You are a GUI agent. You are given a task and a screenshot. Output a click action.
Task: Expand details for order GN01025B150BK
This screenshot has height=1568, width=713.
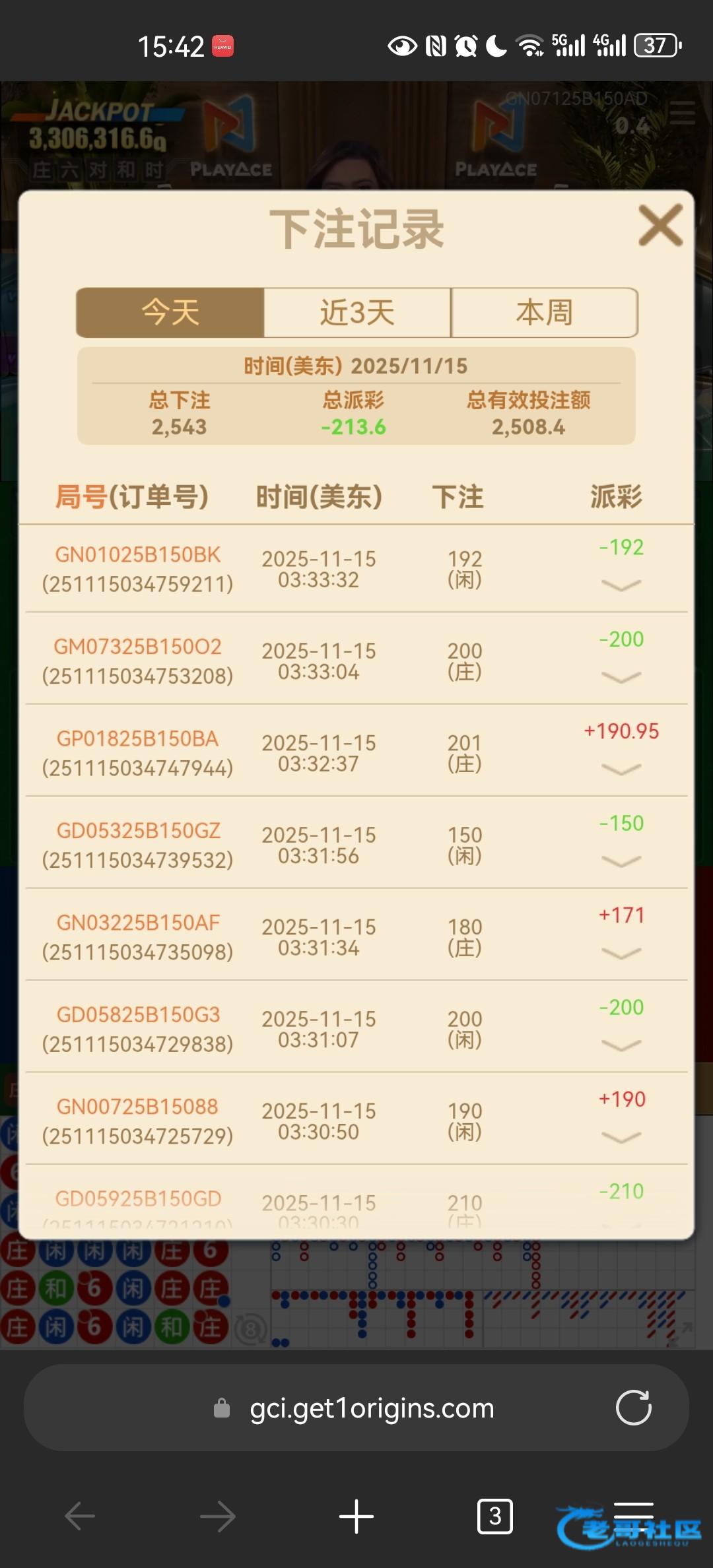(621, 585)
